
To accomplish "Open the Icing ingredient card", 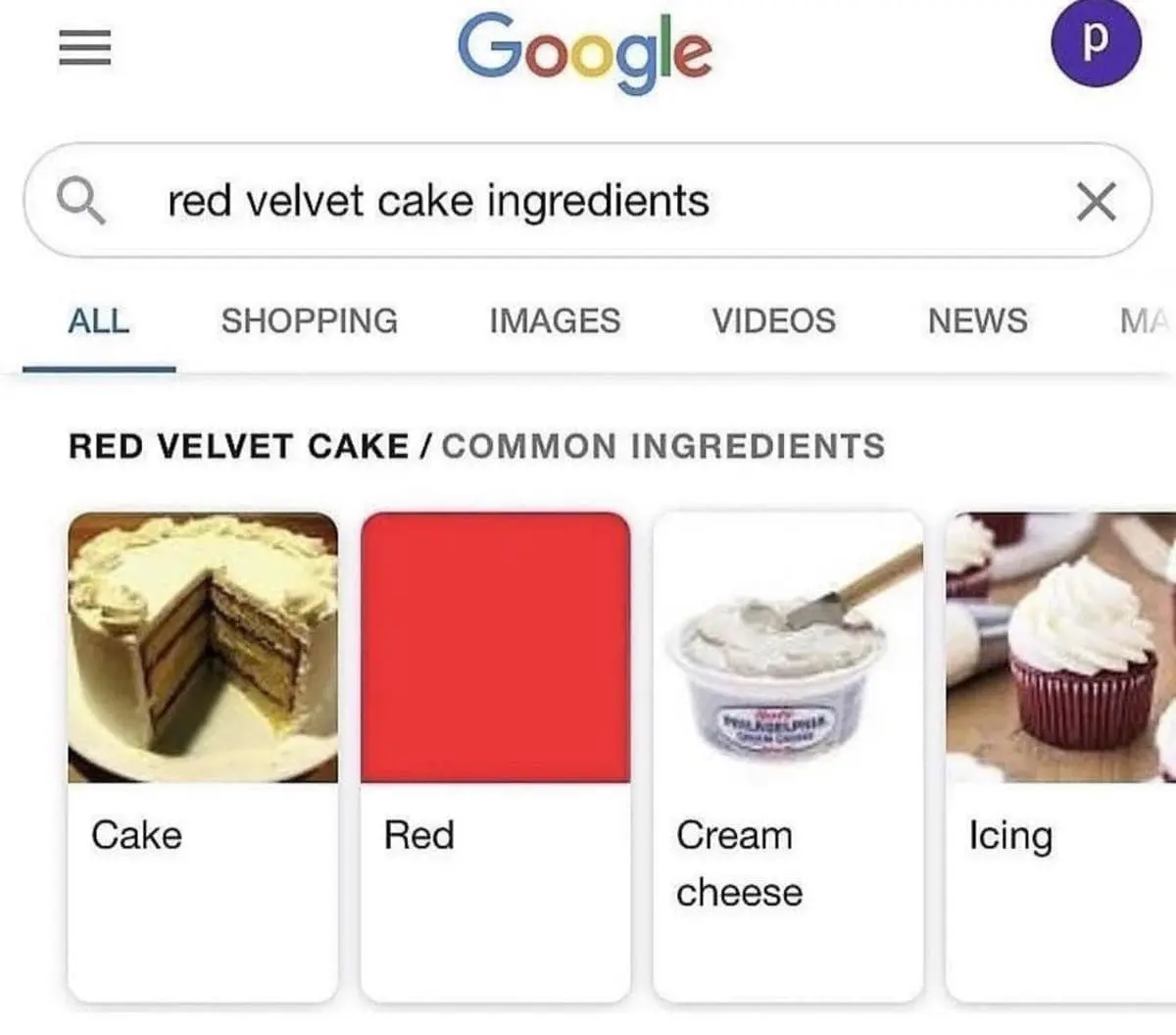I will (x=1060, y=755).
